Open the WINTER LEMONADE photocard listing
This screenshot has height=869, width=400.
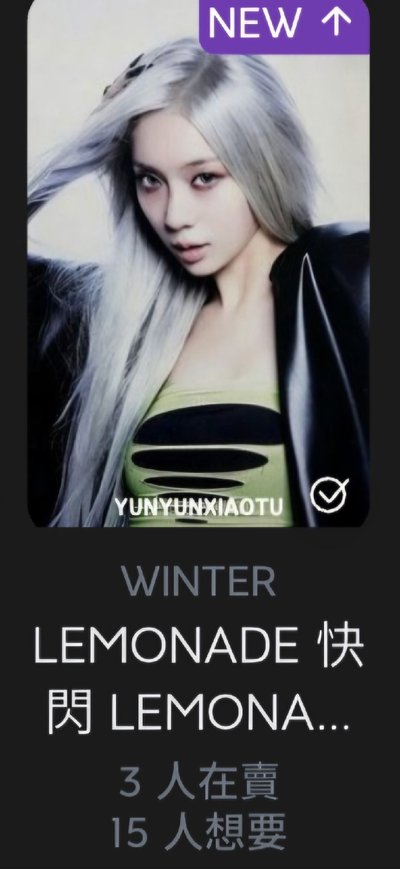point(198,263)
